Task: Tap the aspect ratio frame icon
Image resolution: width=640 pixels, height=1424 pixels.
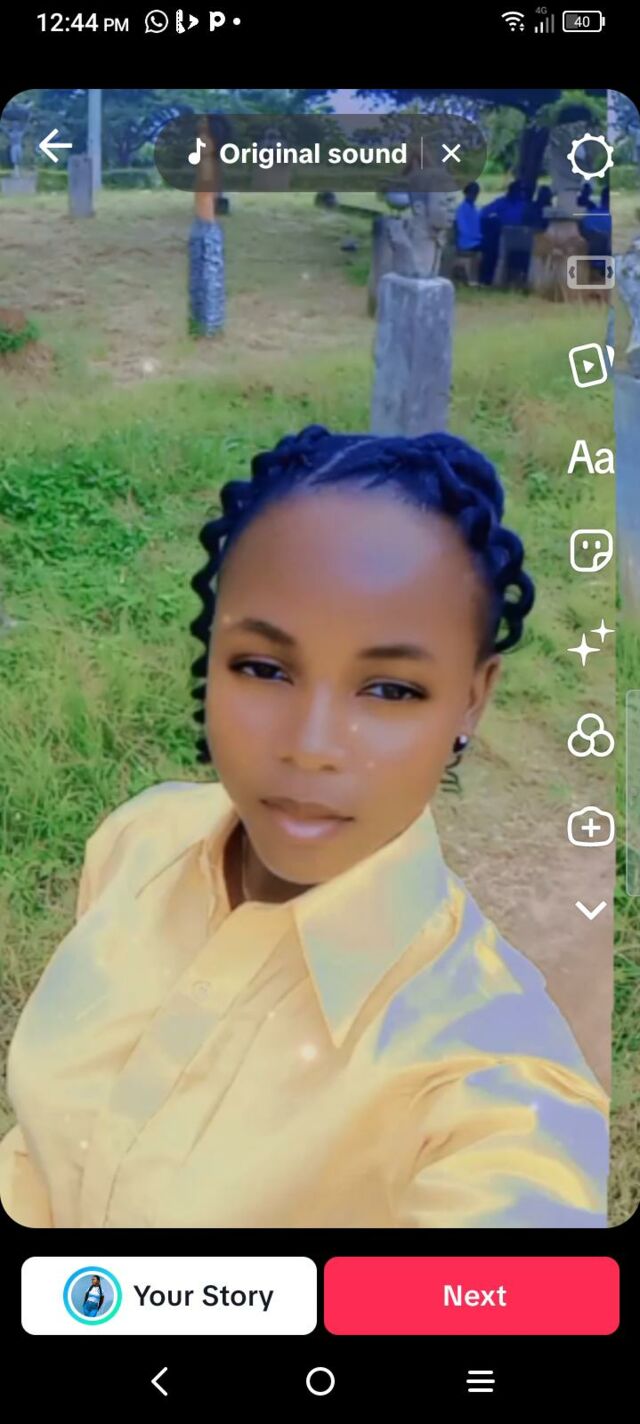Action: (x=590, y=272)
